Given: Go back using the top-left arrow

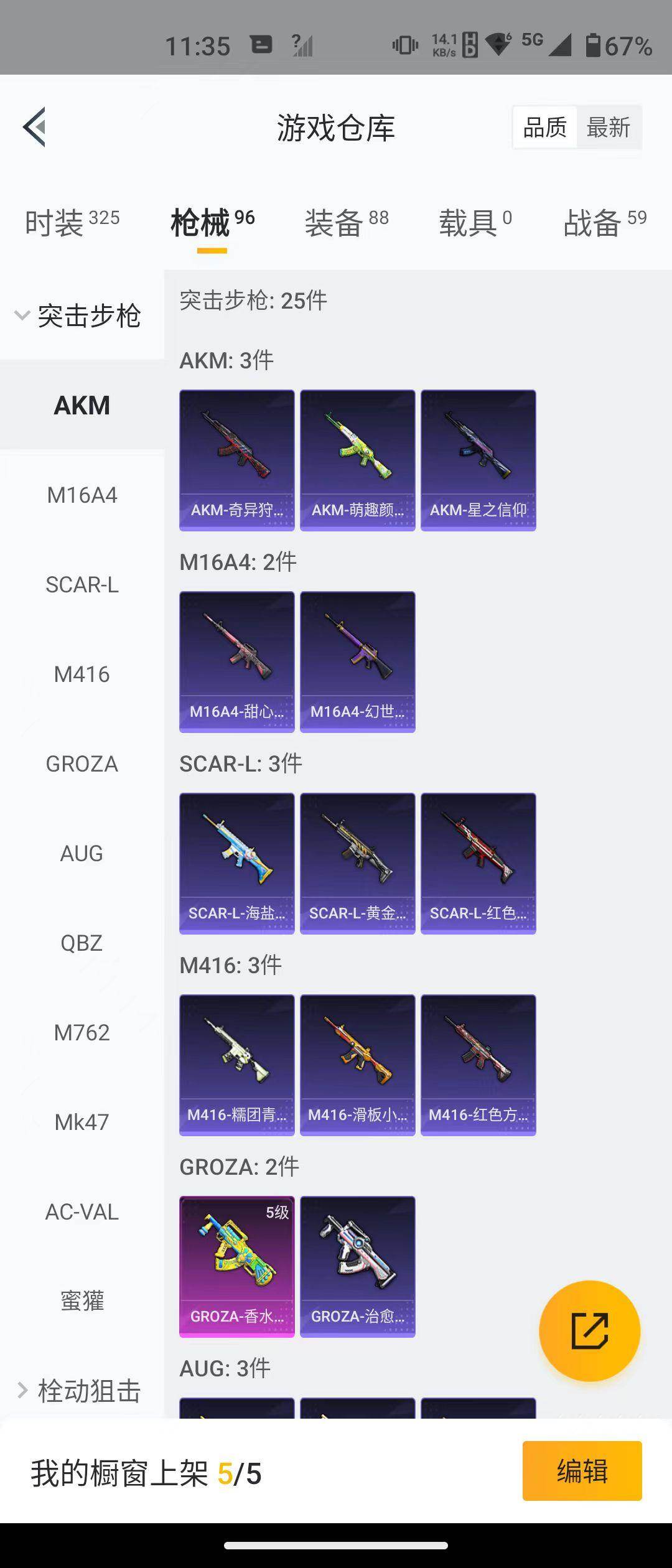Looking at the screenshot, I should [35, 127].
